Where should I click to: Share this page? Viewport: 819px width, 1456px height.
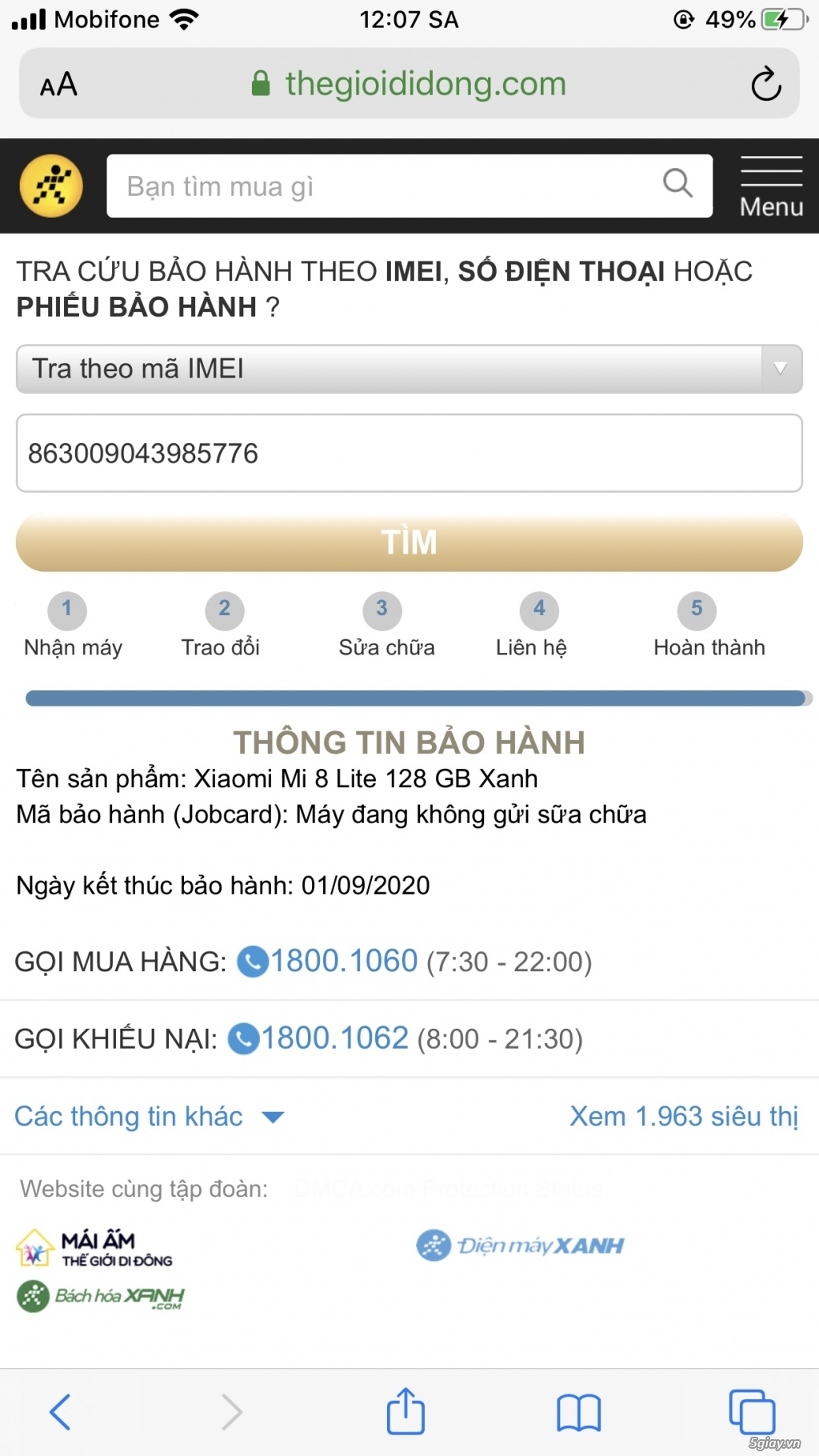click(x=406, y=1410)
